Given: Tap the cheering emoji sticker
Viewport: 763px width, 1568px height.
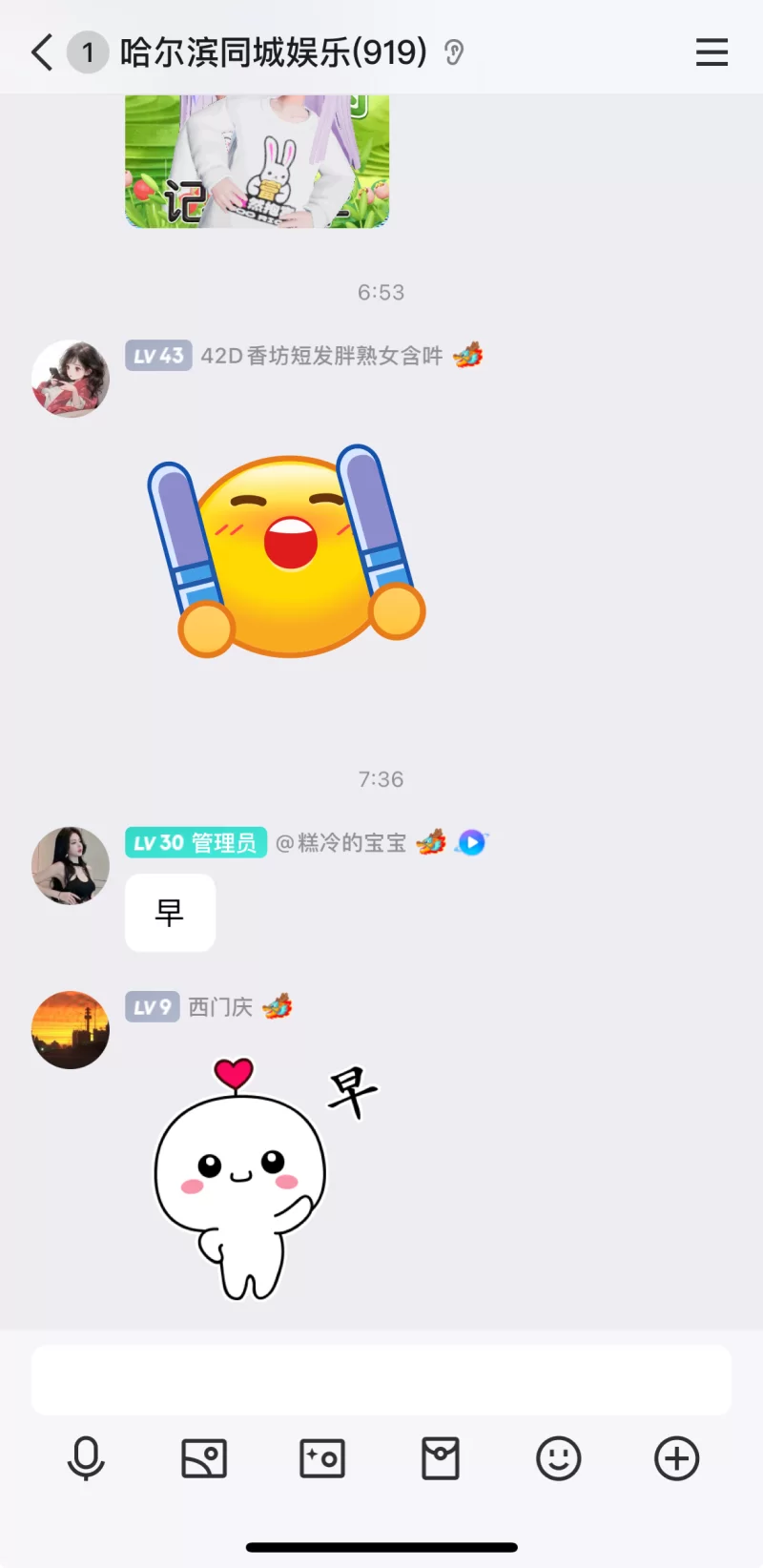Looking at the screenshot, I should tap(286, 553).
